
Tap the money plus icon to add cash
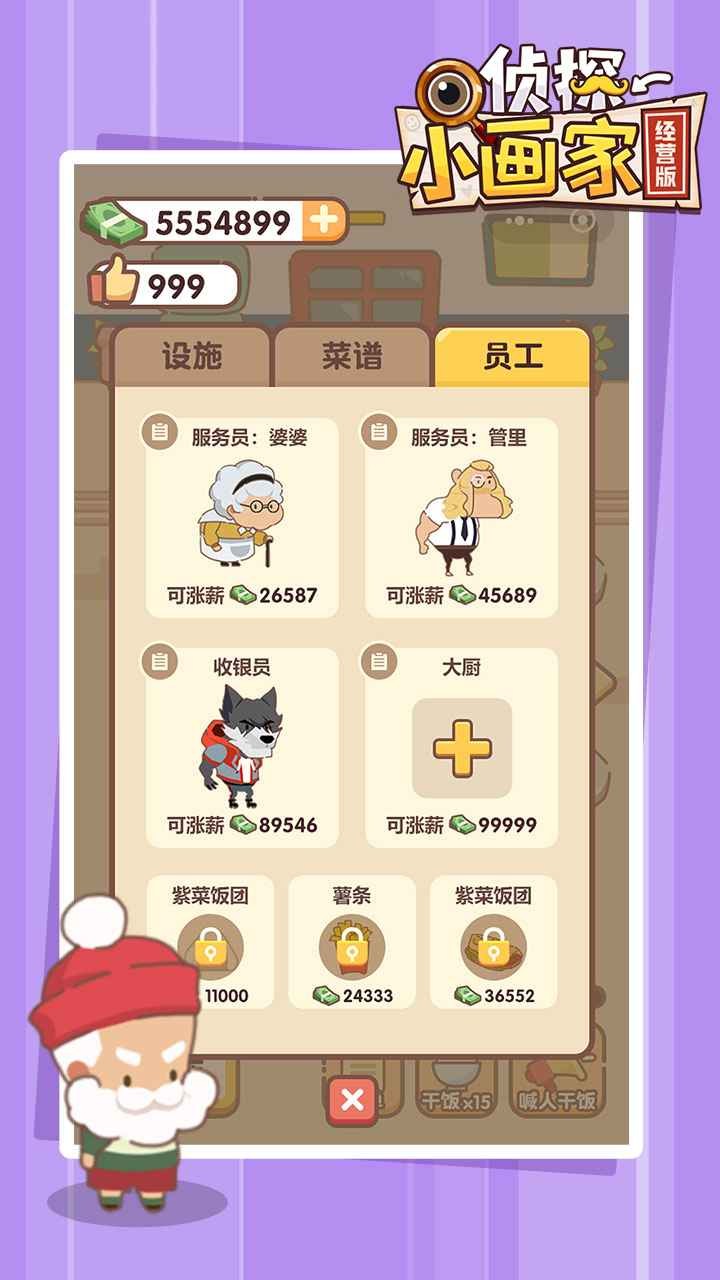(x=322, y=218)
